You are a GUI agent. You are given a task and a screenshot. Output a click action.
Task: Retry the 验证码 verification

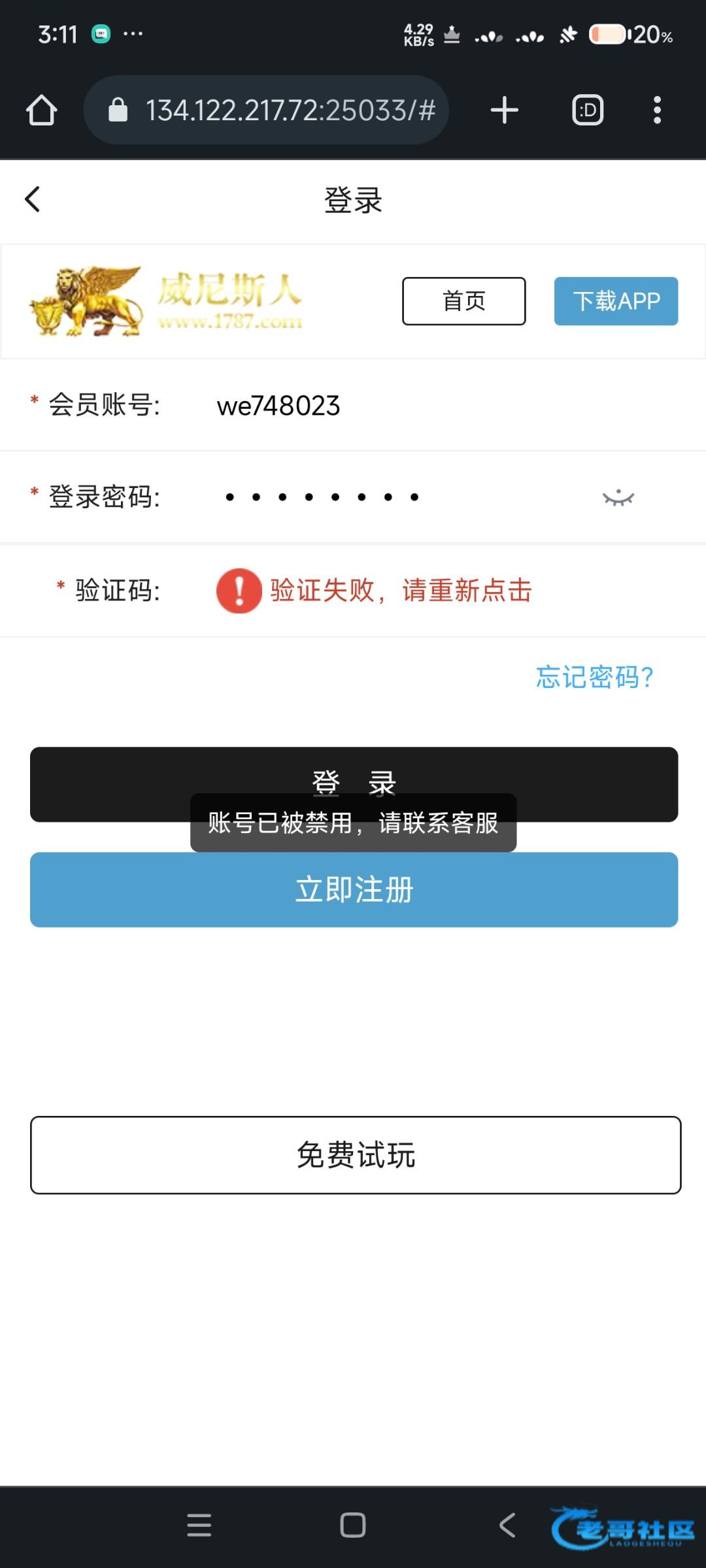tap(400, 591)
